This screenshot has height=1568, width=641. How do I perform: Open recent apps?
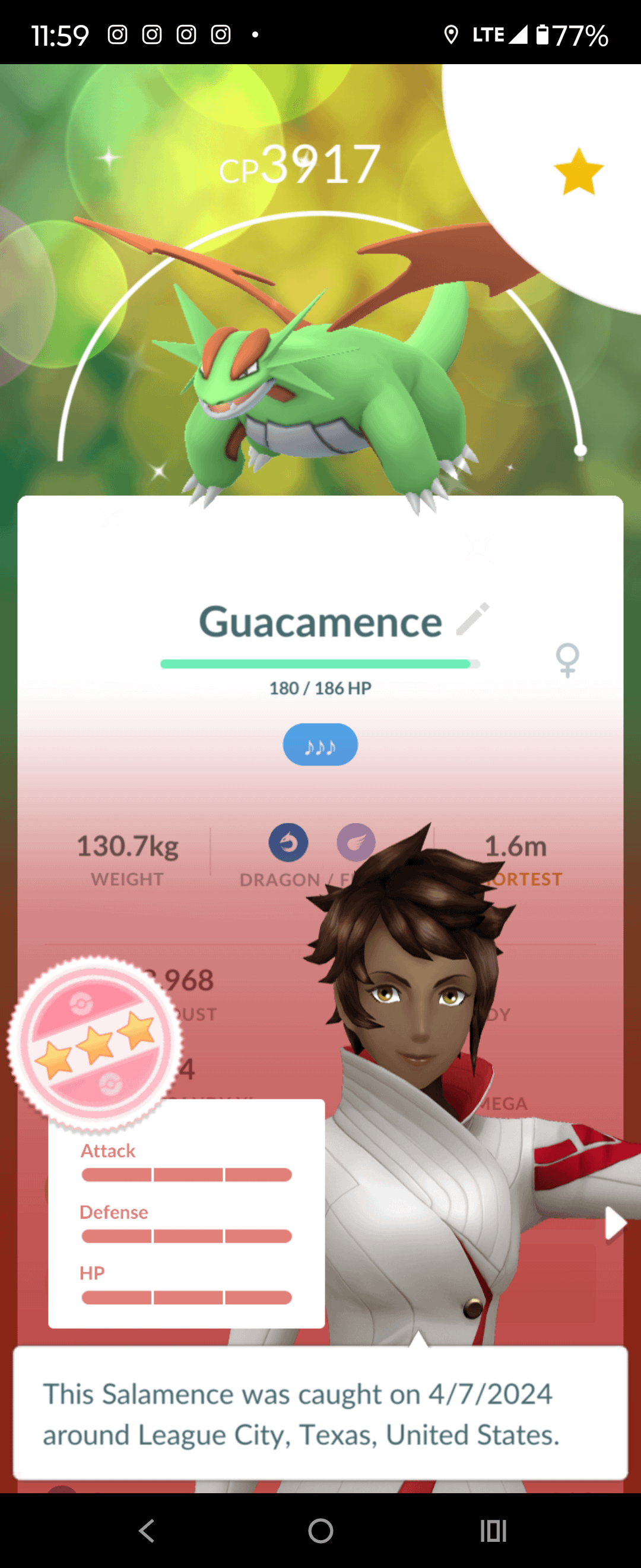click(x=493, y=1530)
